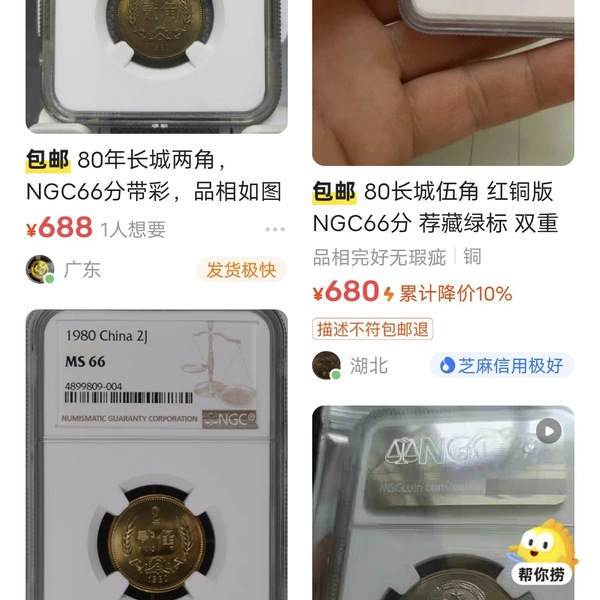Tap the 描述不符包邮退 tag
Image resolution: width=600 pixels, height=600 pixels.
(x=374, y=328)
